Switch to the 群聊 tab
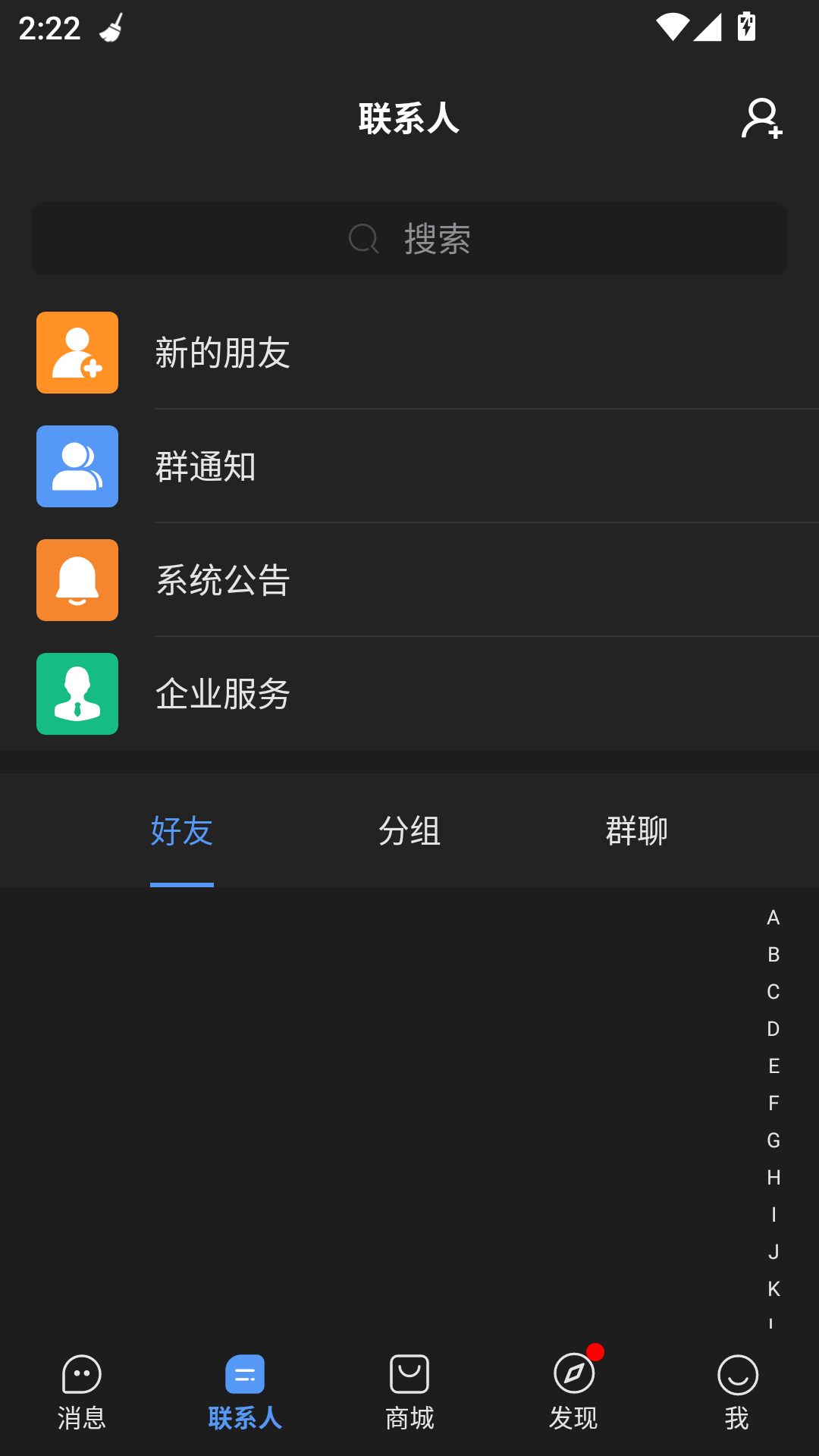Screen dimensions: 819x1456 (x=636, y=831)
